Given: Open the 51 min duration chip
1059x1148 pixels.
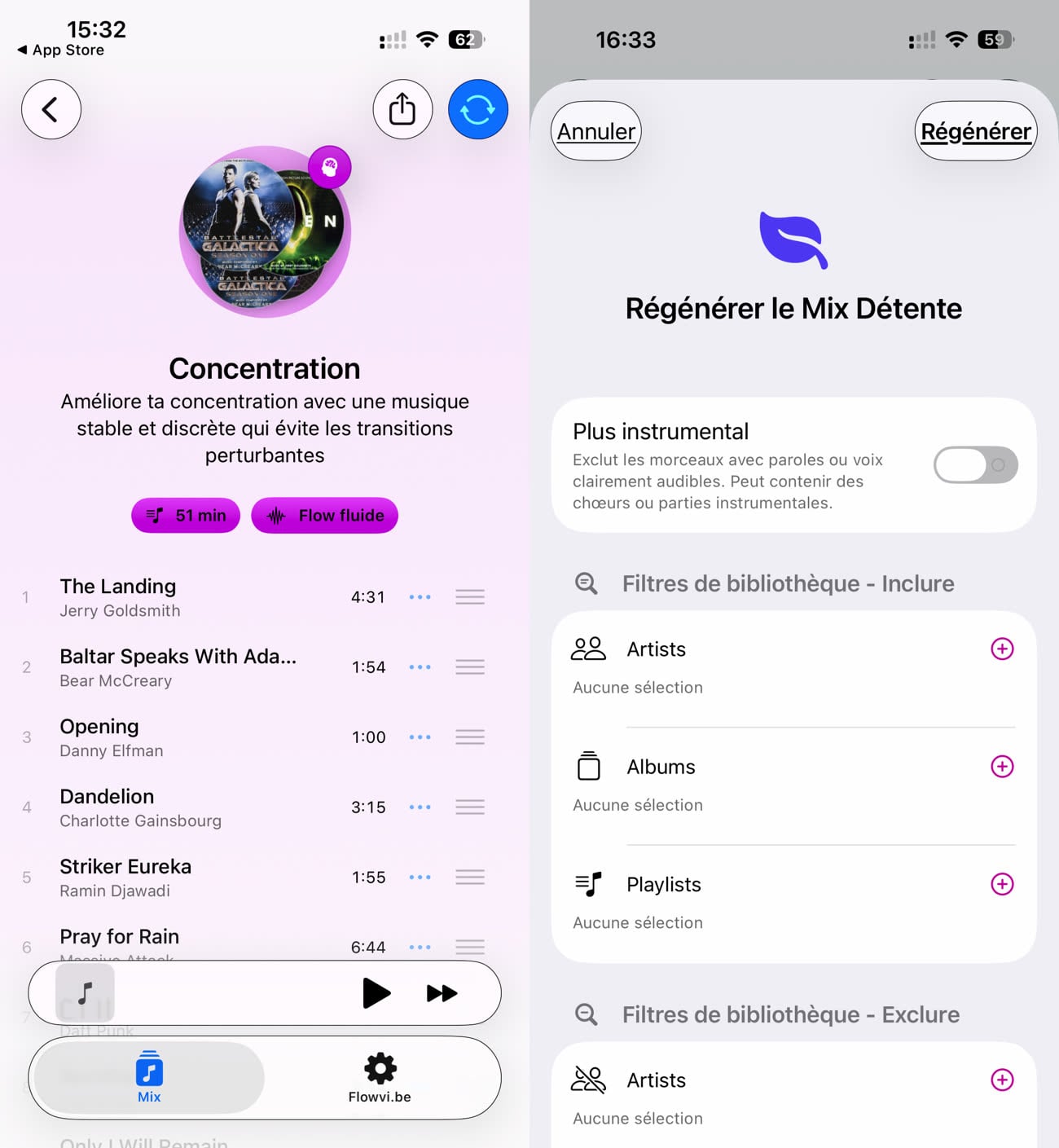Looking at the screenshot, I should tap(186, 516).
